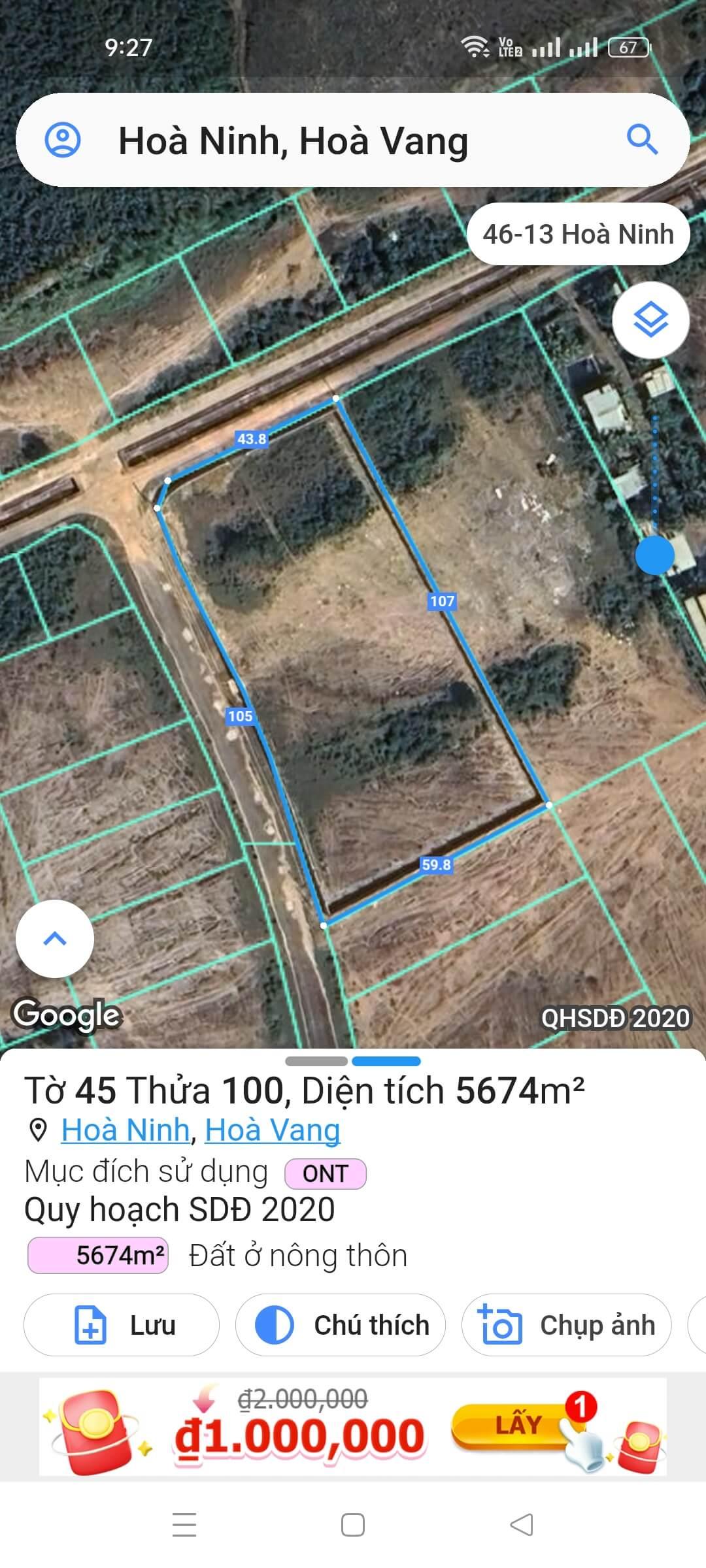
Task: Open the account profile icon
Action: pyautogui.click(x=63, y=140)
